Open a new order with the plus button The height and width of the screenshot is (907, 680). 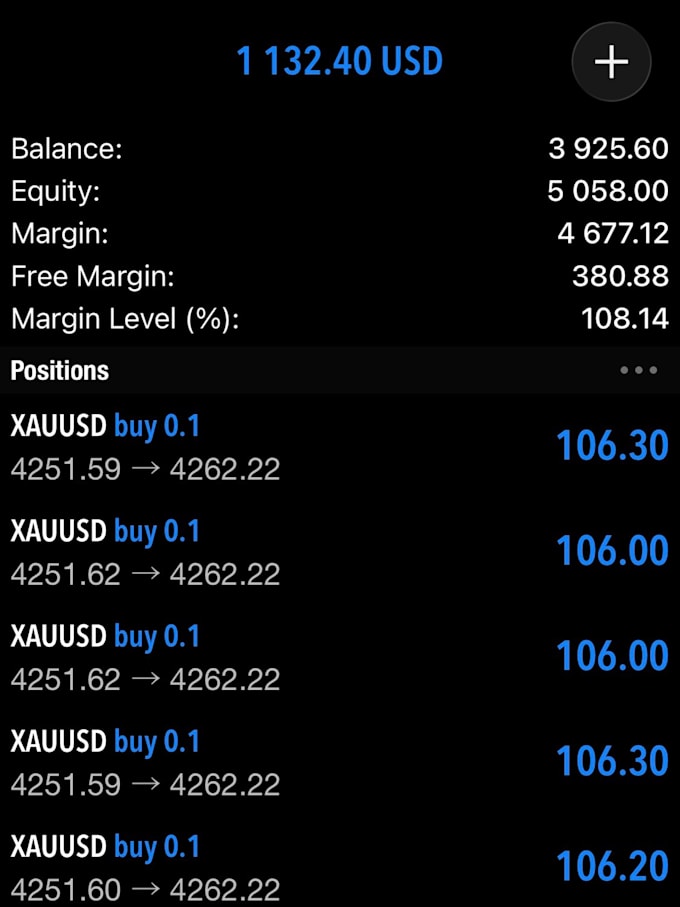point(611,62)
